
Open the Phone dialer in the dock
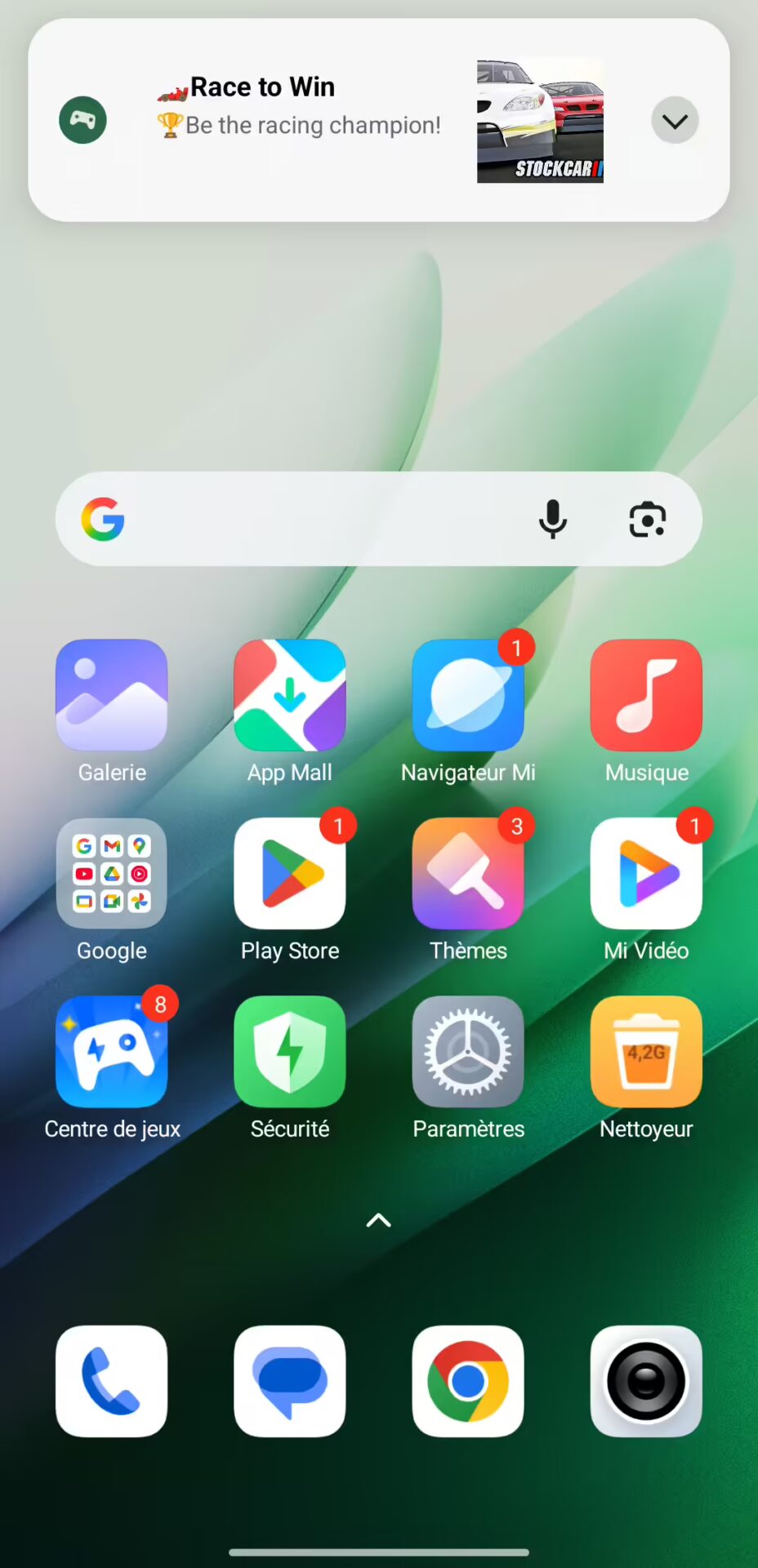coord(112,1382)
